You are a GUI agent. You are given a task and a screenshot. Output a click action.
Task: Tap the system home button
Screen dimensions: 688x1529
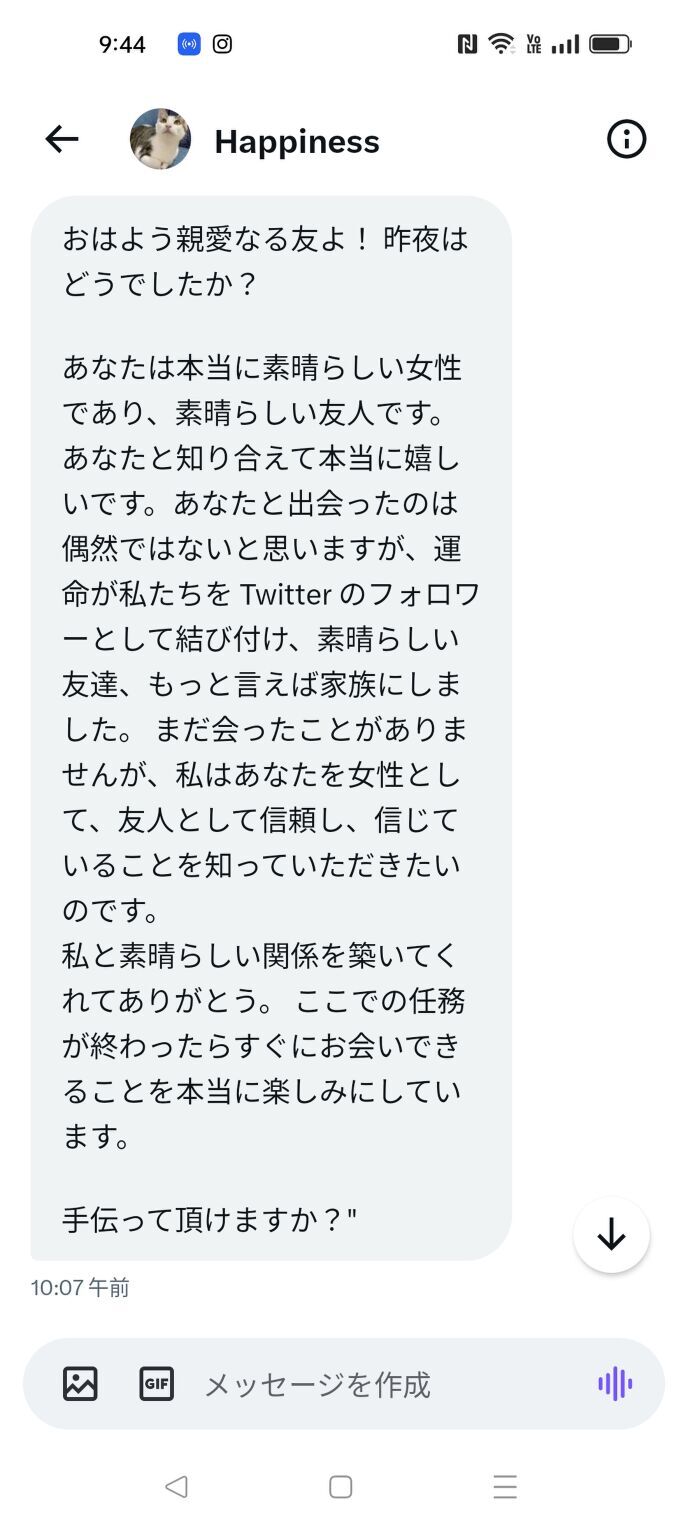[341, 1487]
